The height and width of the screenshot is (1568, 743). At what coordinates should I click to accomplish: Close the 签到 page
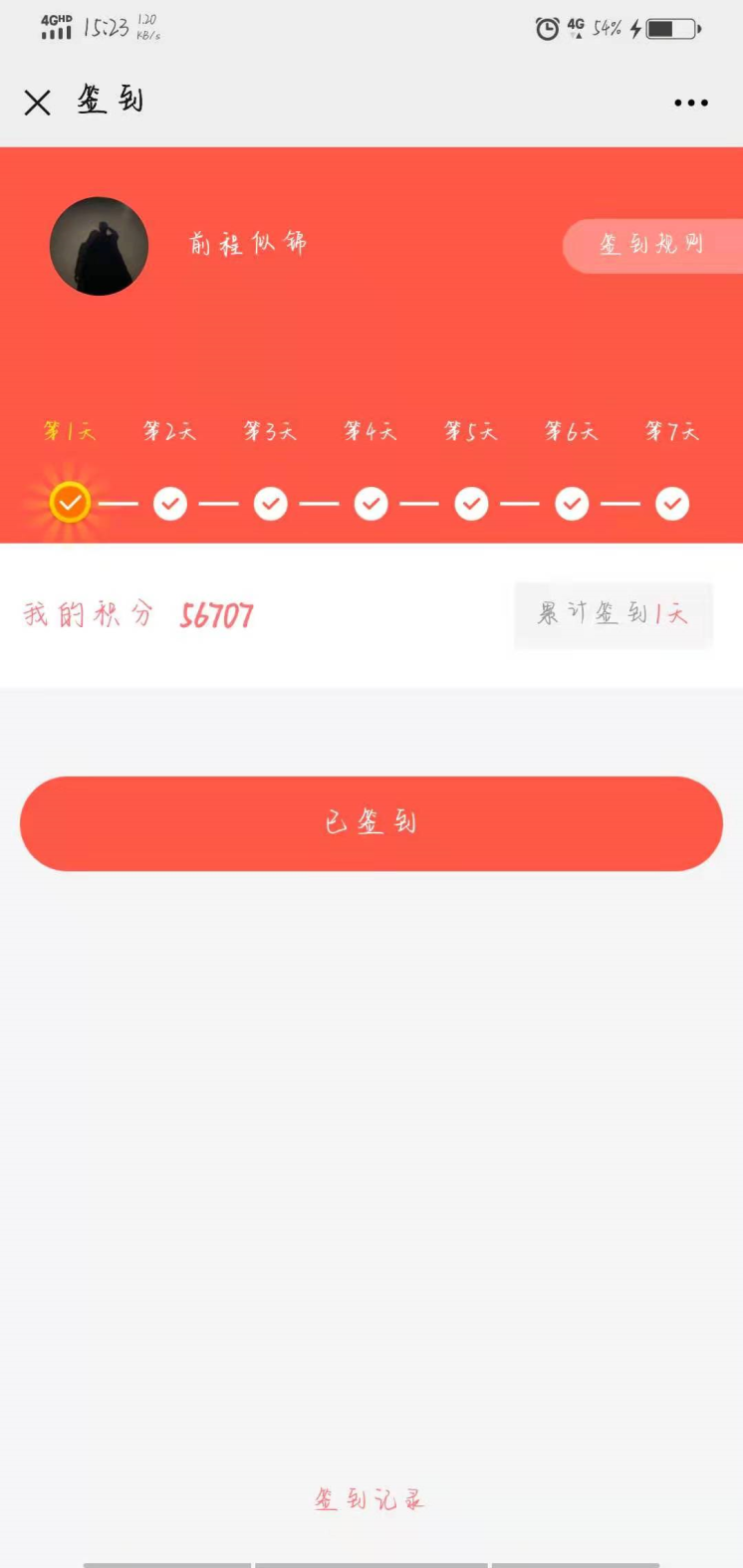(38, 103)
